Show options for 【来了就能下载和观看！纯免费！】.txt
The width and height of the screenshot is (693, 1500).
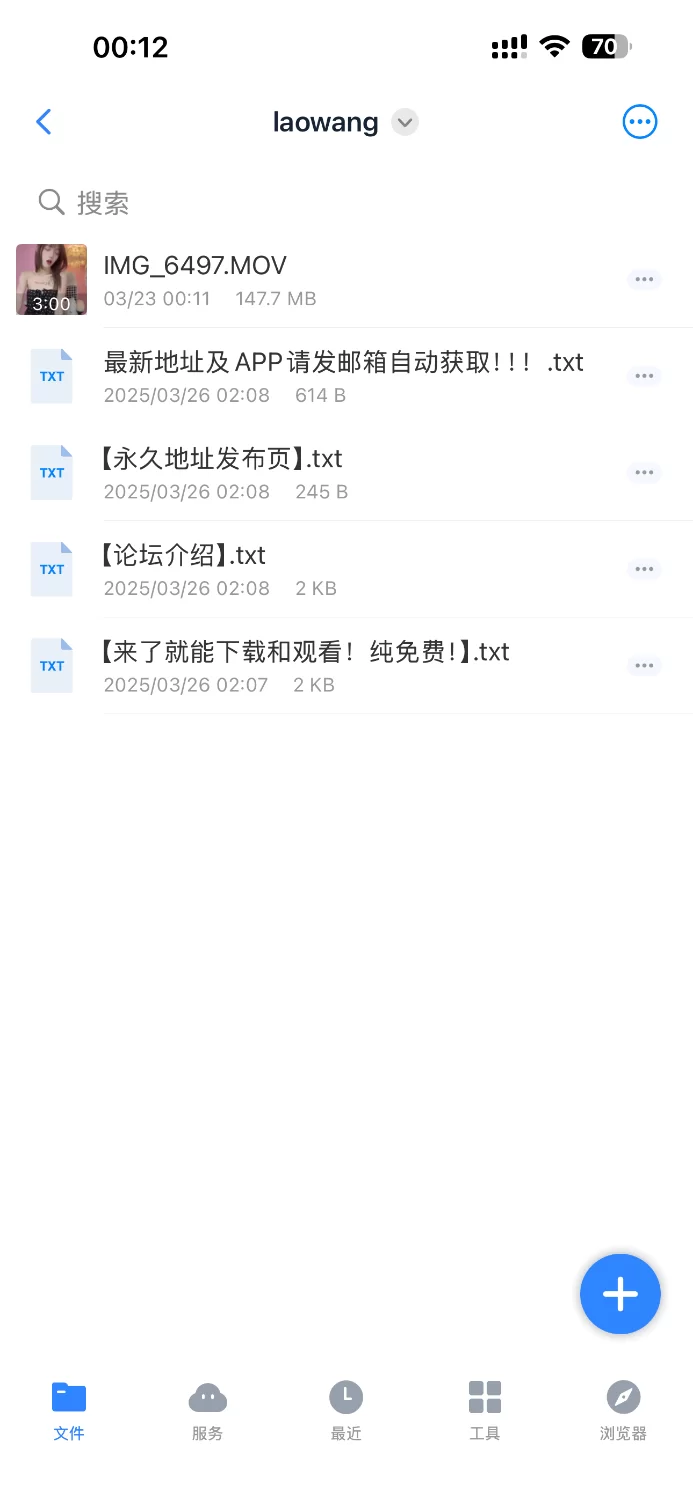[644, 666]
